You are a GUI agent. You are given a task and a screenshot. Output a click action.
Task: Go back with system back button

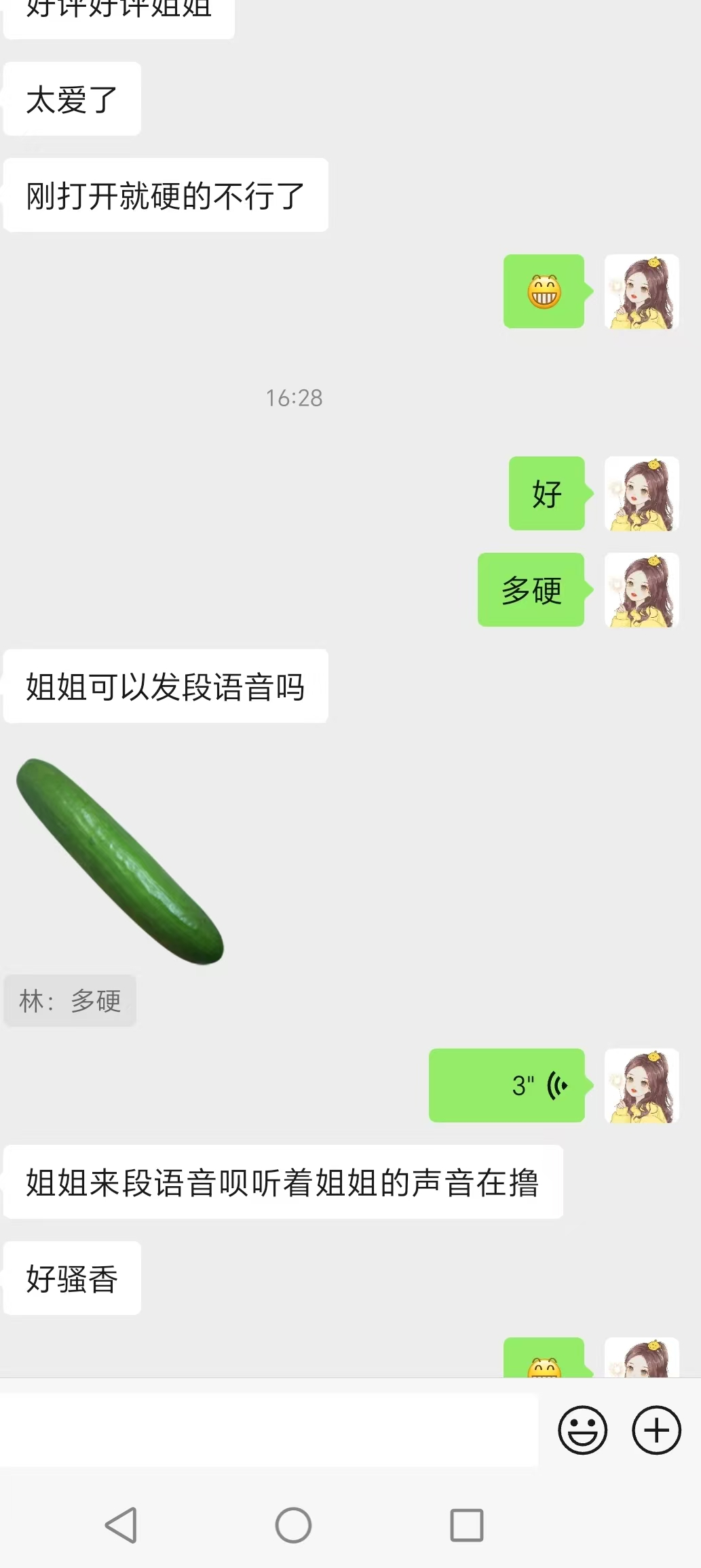[121, 1525]
